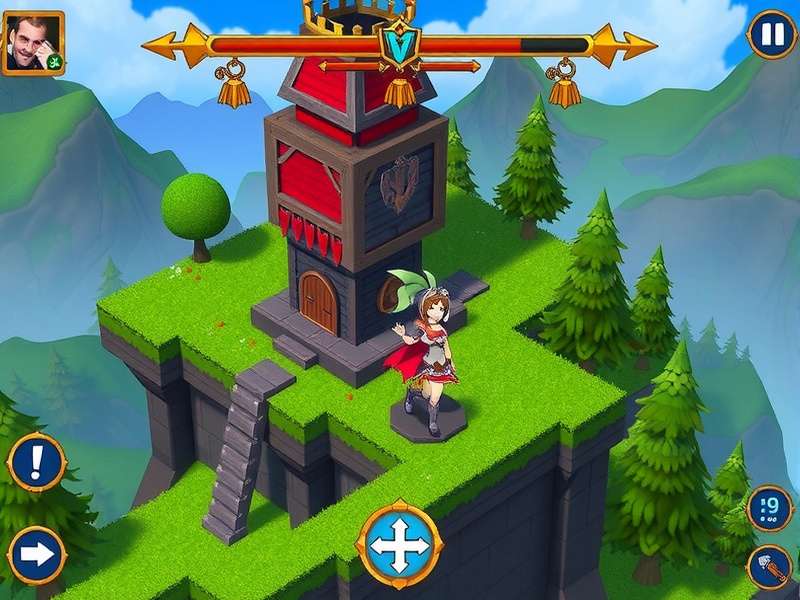Tap the right arrow button

click(36, 554)
